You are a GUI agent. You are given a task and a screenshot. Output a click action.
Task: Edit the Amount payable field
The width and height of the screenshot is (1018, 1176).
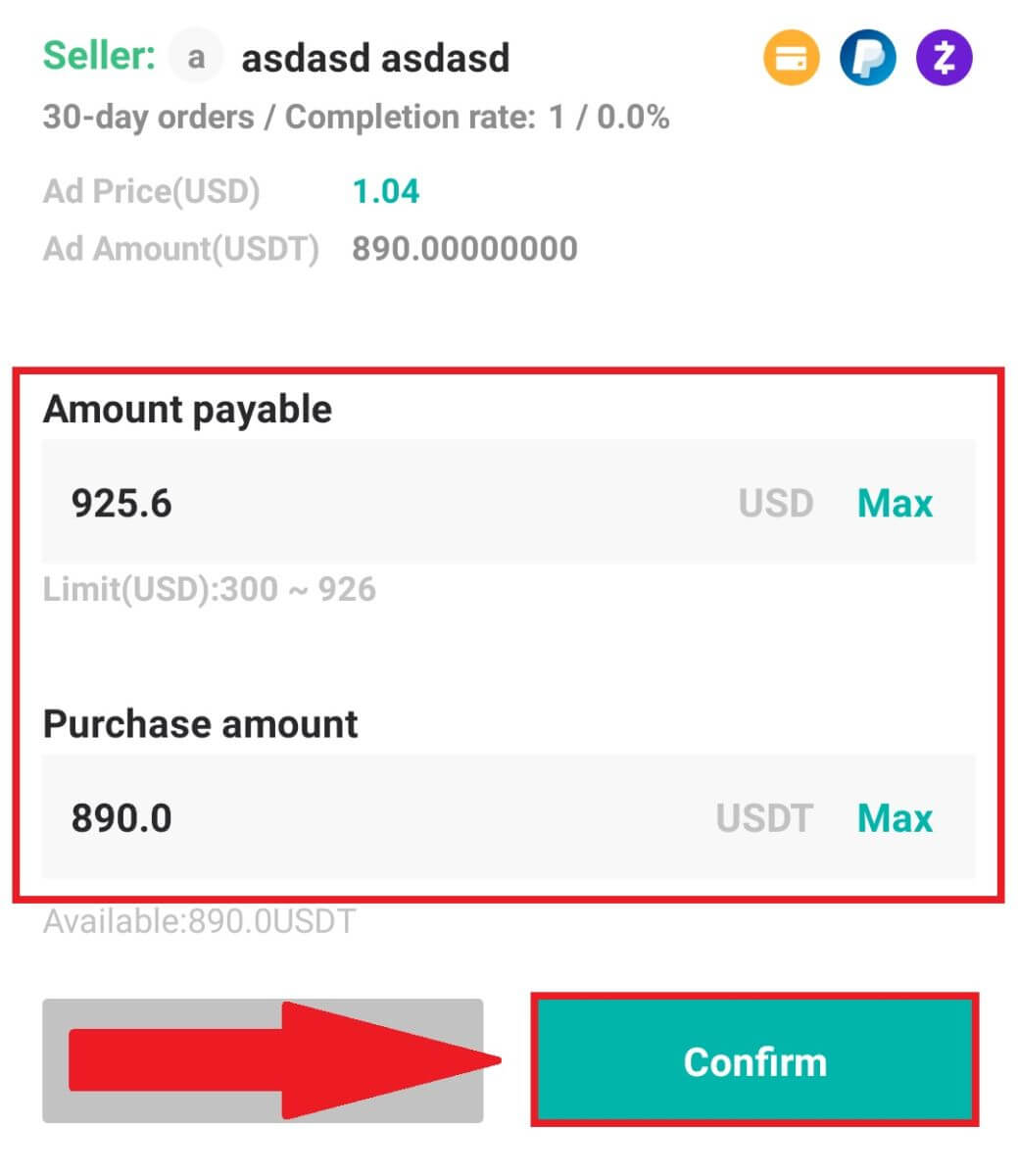tap(392, 503)
